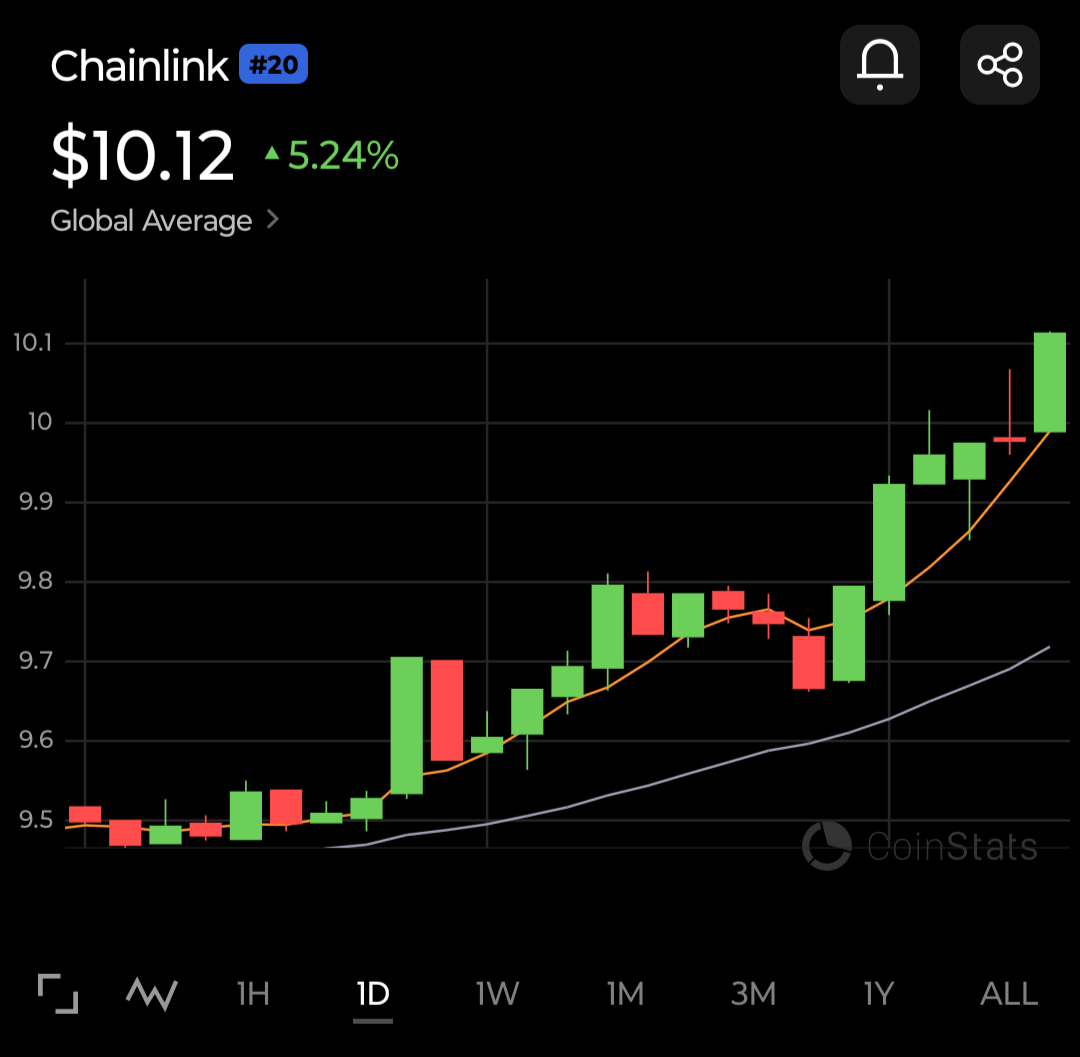Switch to the 1W range

pyautogui.click(x=497, y=994)
